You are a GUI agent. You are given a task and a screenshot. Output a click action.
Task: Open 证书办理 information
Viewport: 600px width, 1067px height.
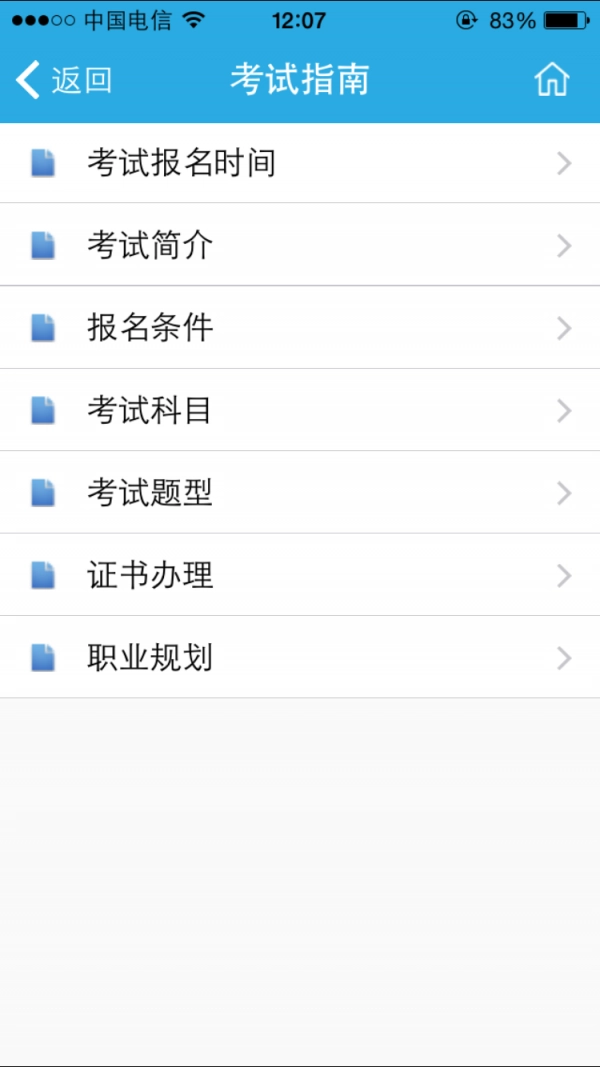tap(300, 575)
